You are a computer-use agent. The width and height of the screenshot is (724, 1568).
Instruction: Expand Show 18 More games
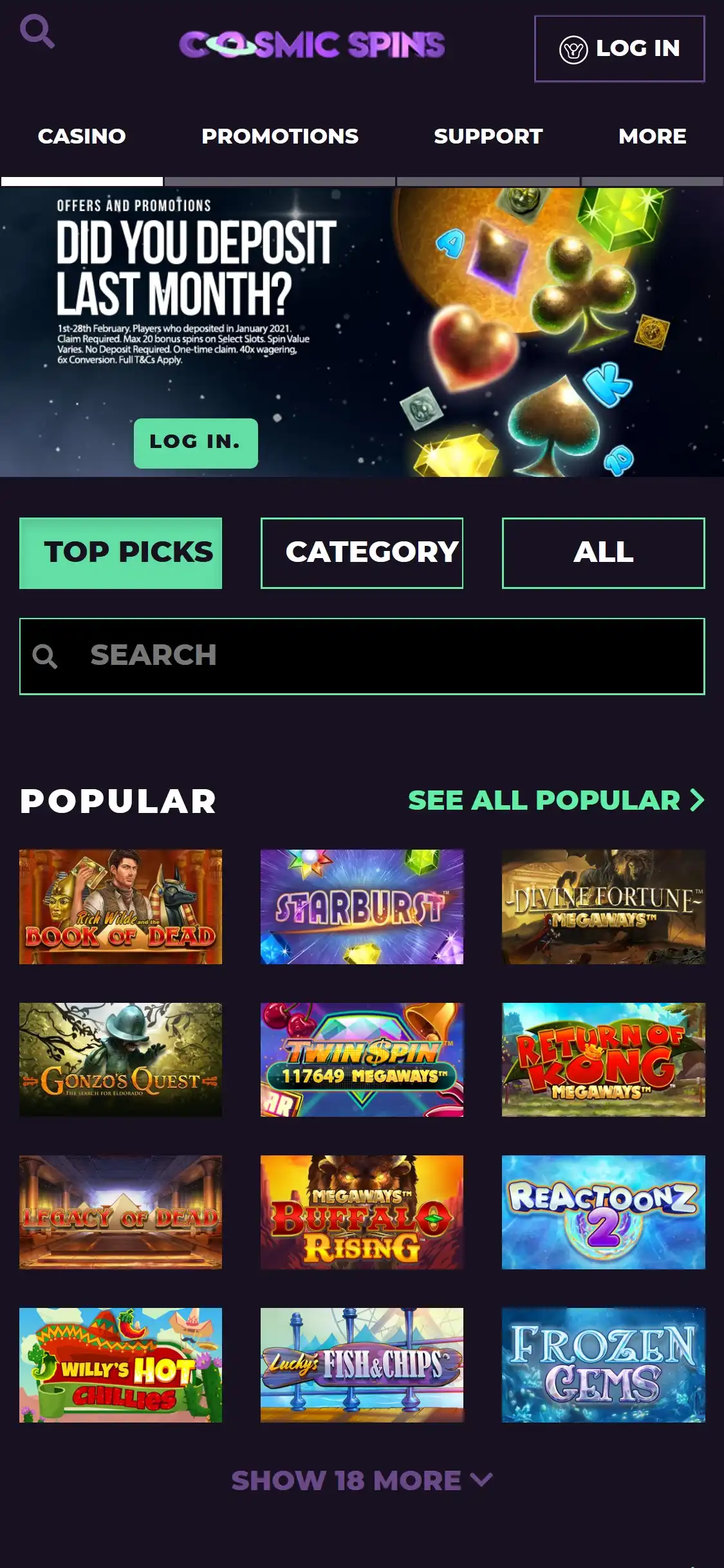click(362, 1480)
